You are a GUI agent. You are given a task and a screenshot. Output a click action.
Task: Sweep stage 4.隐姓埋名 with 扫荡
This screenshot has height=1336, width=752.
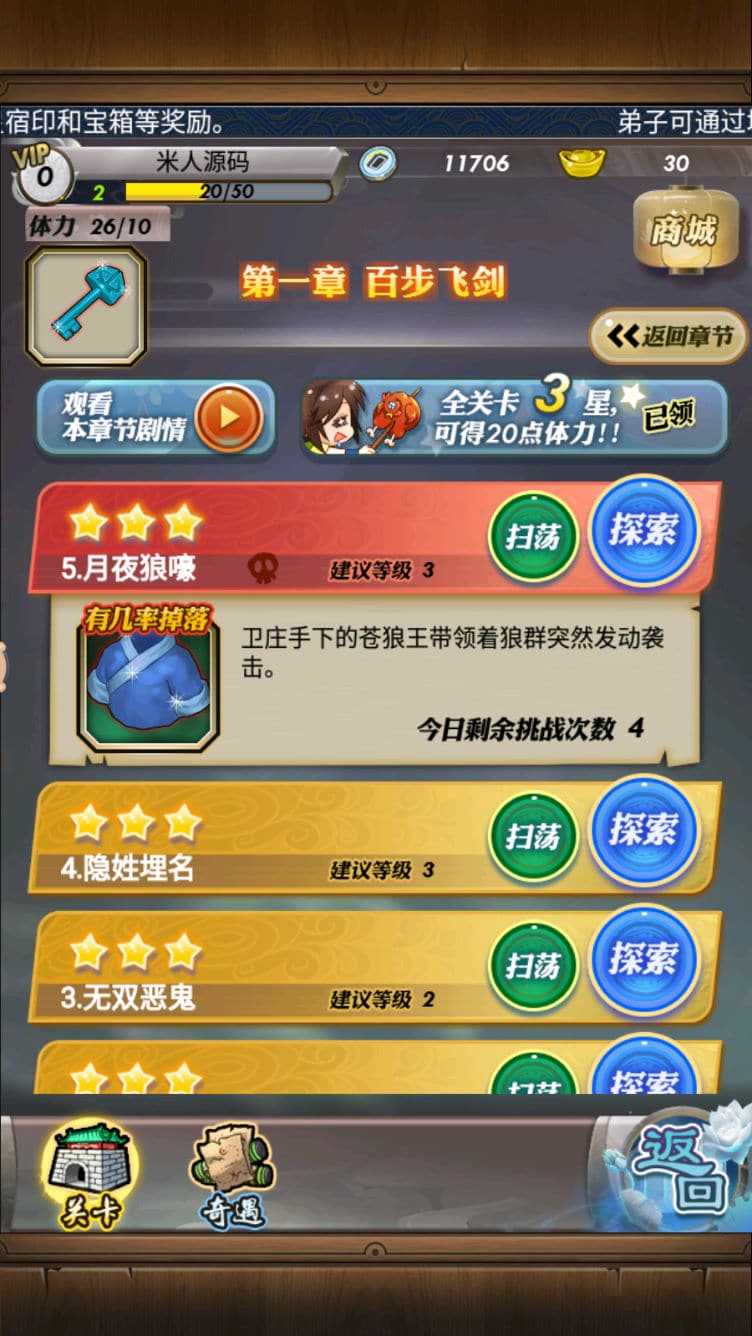pyautogui.click(x=532, y=836)
